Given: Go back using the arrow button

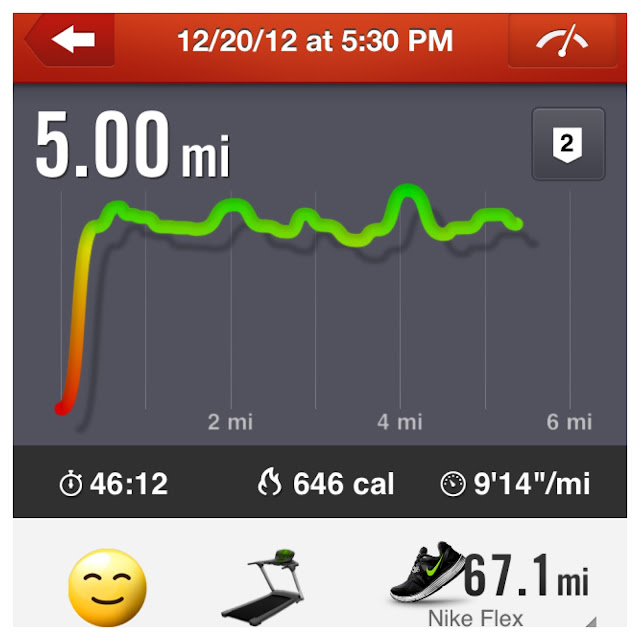Looking at the screenshot, I should 70,40.
